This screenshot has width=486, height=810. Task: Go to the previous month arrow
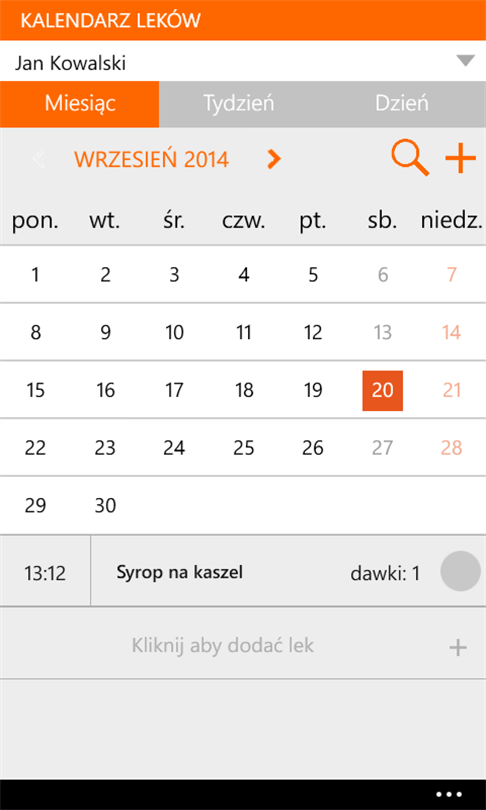[38, 160]
